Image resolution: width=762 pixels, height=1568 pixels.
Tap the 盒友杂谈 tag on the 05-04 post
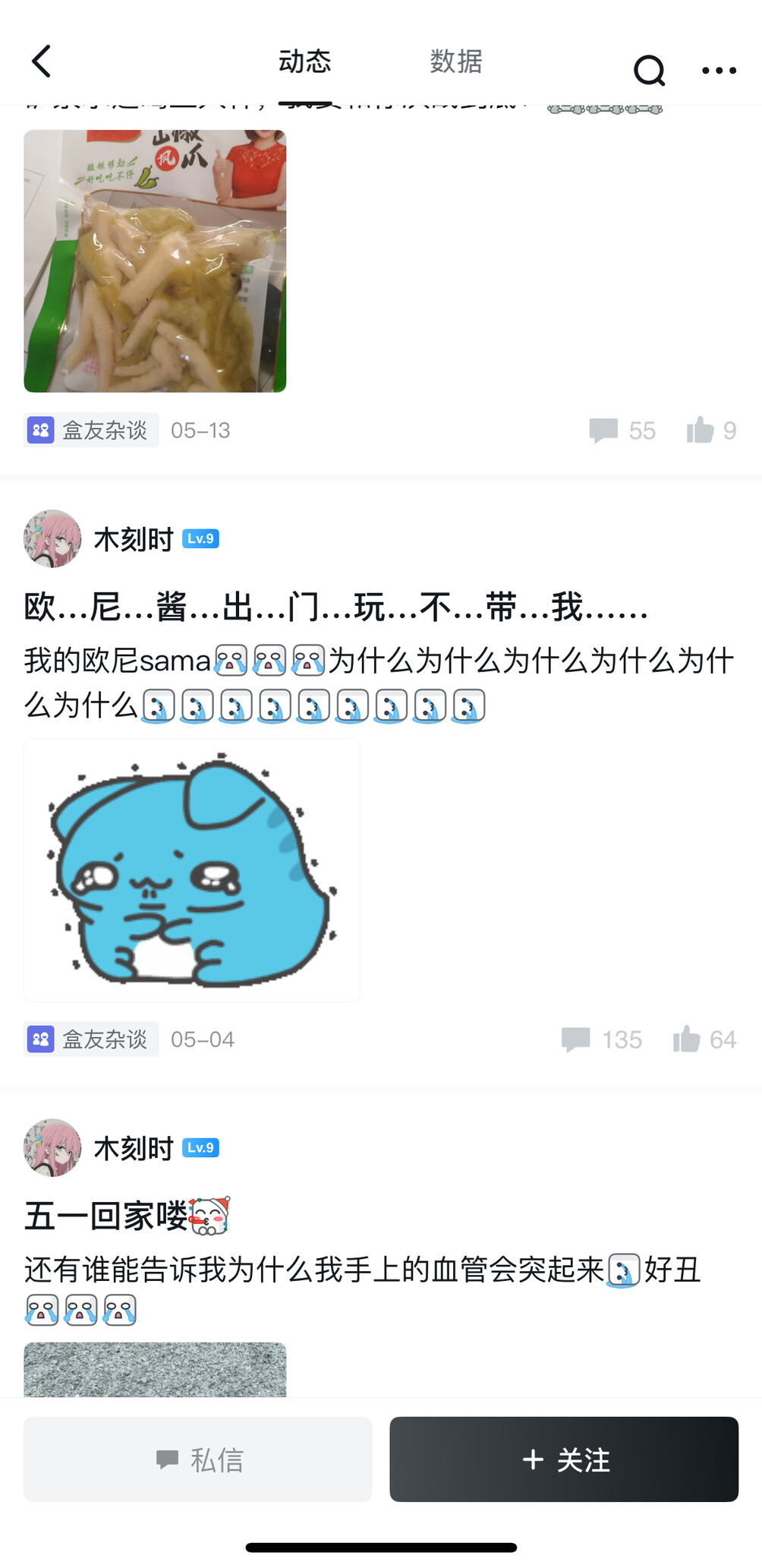(x=91, y=1040)
